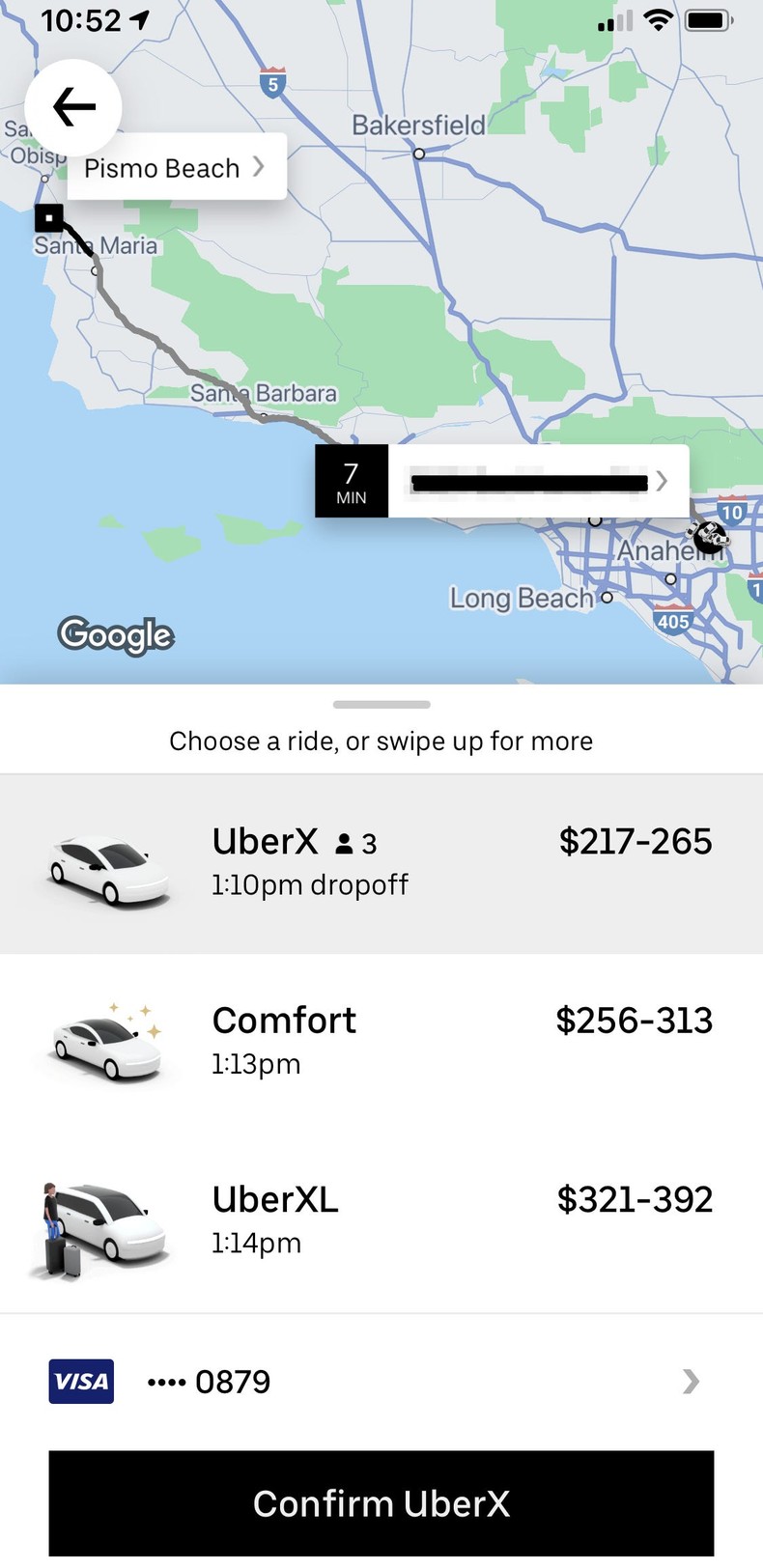Tap the back arrow over the map

[73, 107]
